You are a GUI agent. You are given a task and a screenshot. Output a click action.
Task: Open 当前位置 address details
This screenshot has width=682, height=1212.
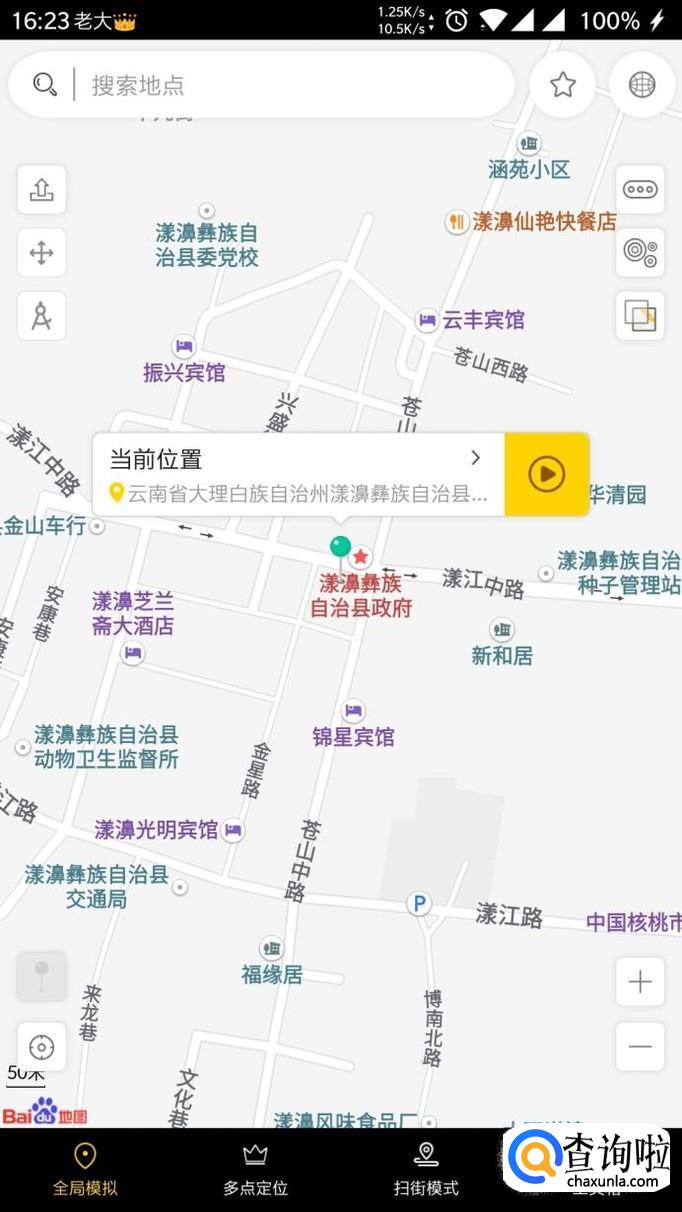coord(298,474)
